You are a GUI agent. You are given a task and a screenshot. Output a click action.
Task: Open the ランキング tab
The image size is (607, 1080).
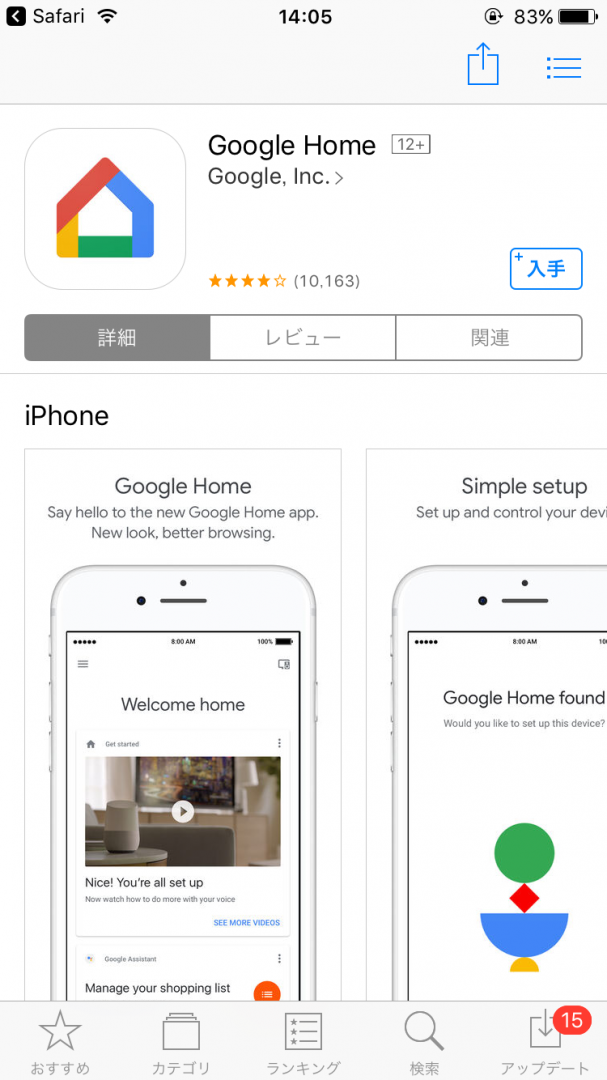coord(303,1043)
